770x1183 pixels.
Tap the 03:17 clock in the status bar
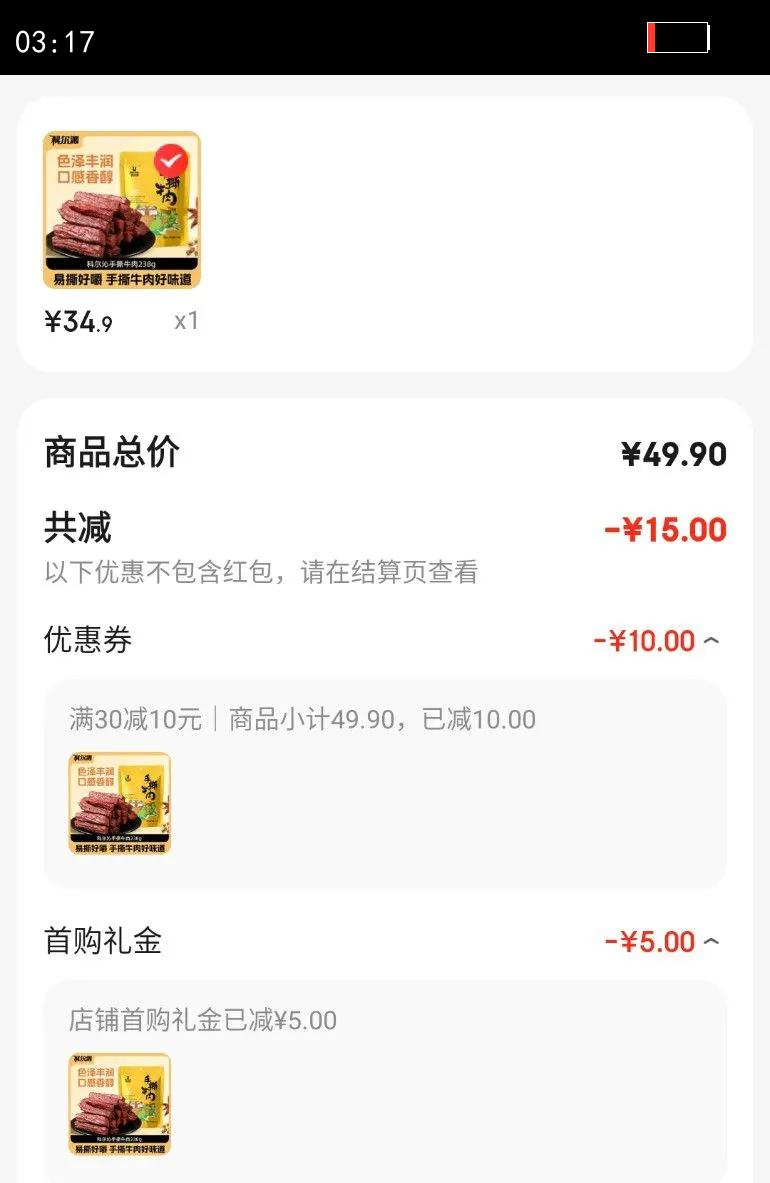pyautogui.click(x=55, y=42)
